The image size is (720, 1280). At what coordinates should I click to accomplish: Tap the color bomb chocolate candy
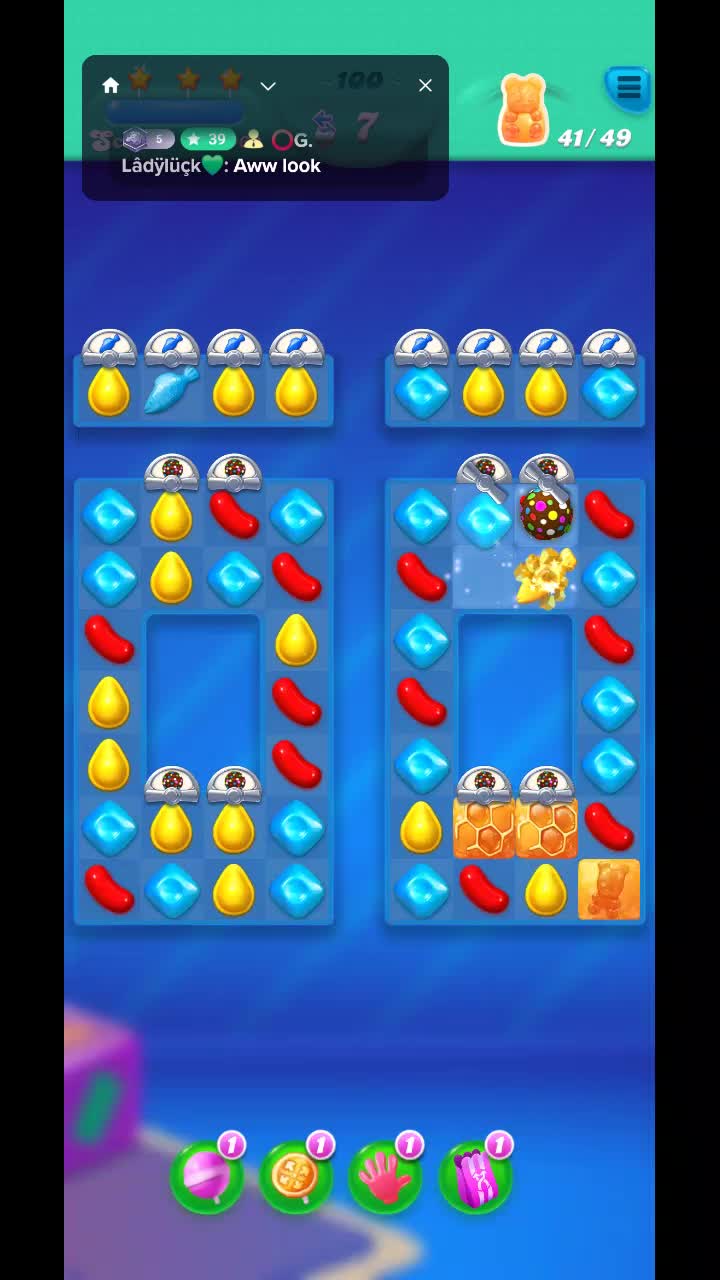[546, 515]
